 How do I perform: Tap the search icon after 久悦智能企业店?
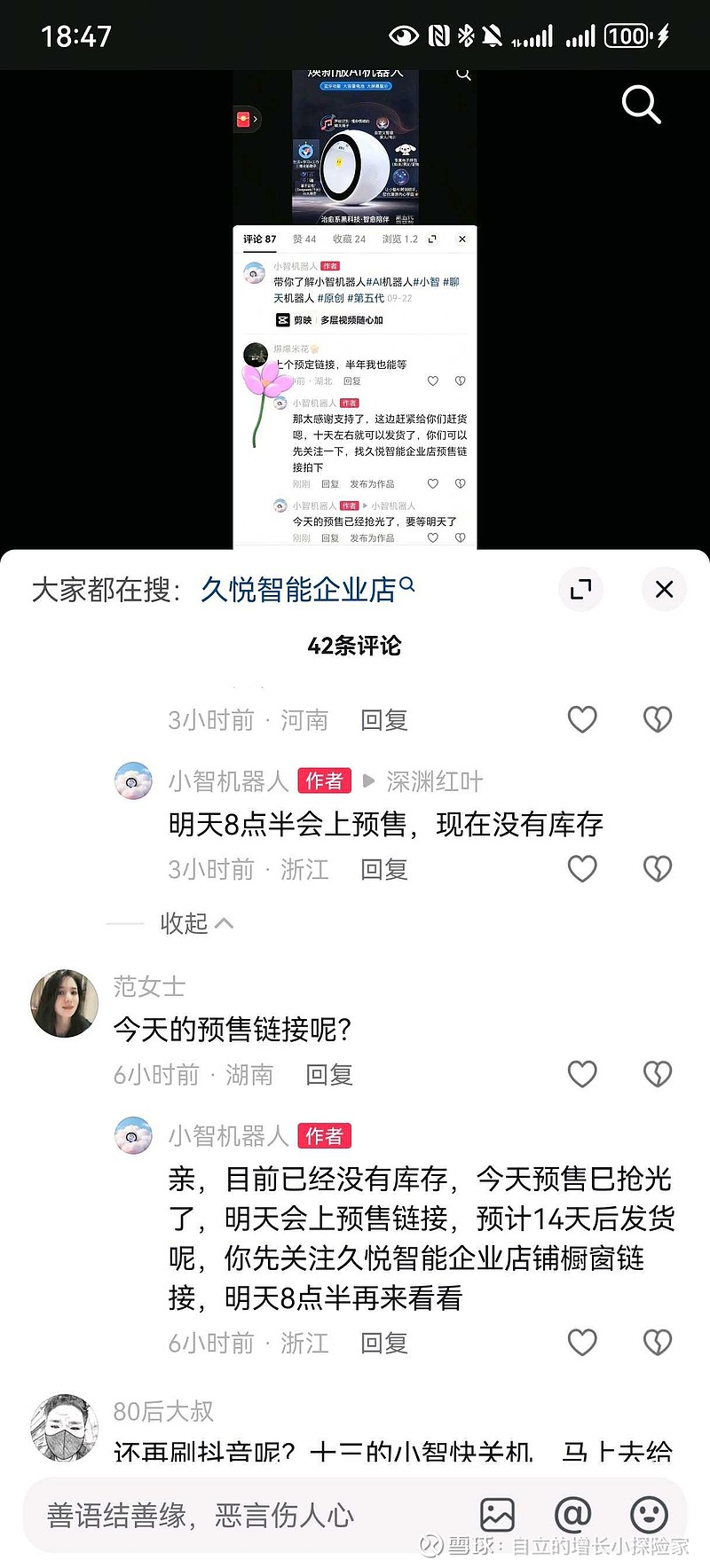pos(406,584)
